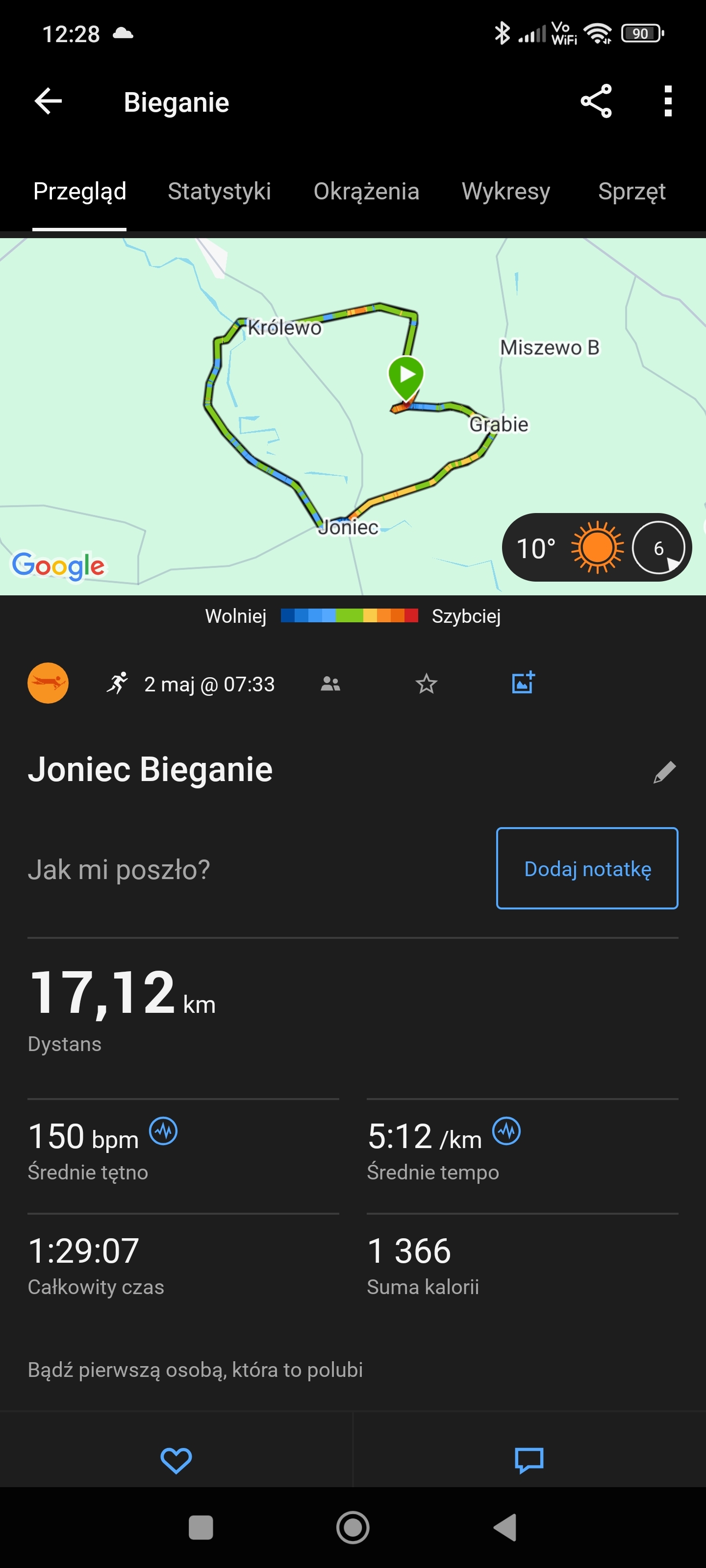Share this running activity
Viewport: 706px width, 1568px height.
[x=596, y=101]
